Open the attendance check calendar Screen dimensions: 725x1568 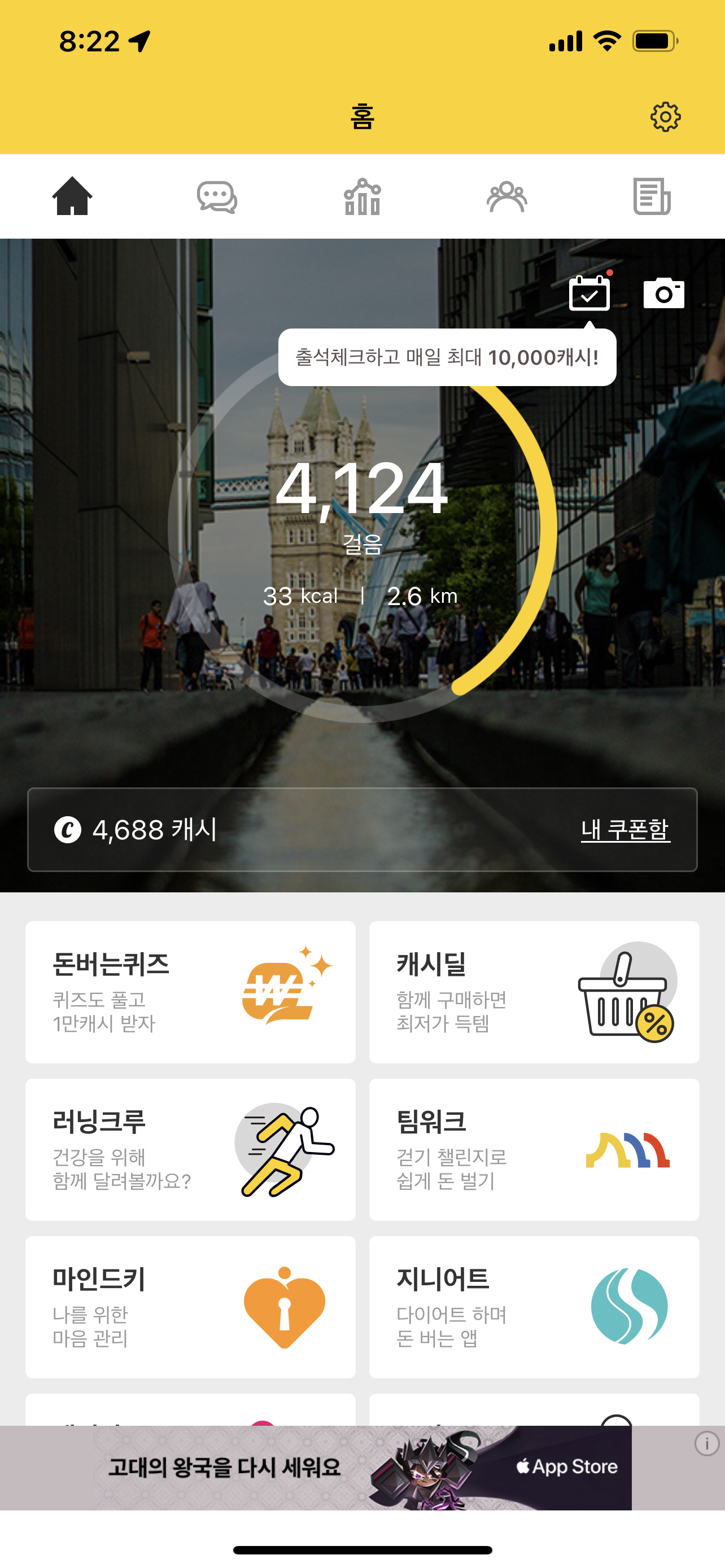tap(589, 294)
